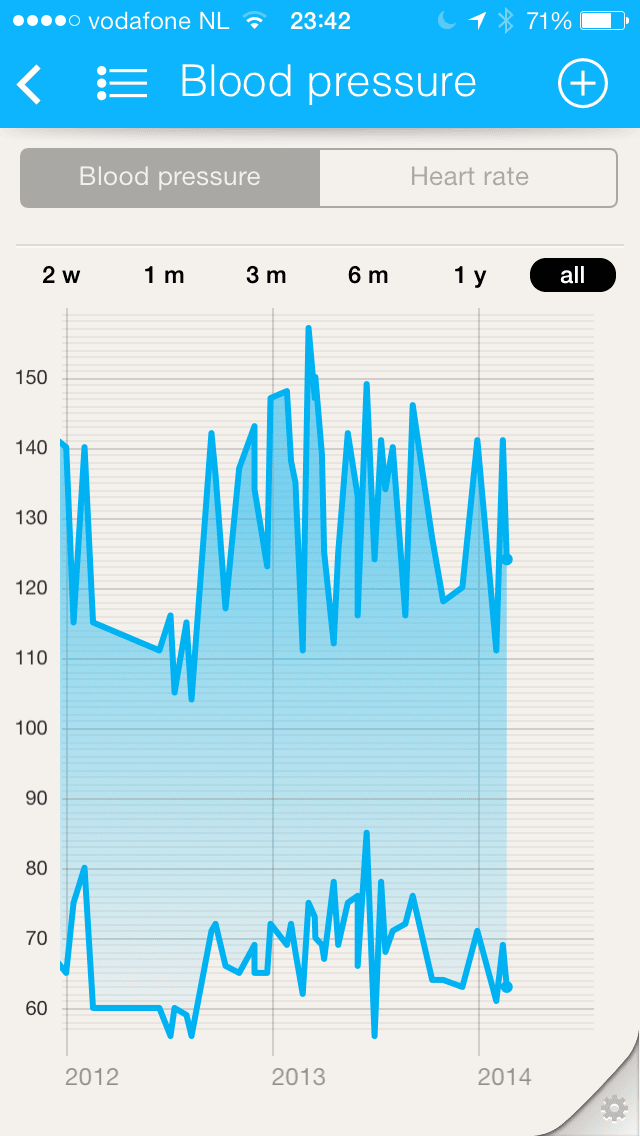
Task: View the 1 y time range
Action: tap(470, 276)
